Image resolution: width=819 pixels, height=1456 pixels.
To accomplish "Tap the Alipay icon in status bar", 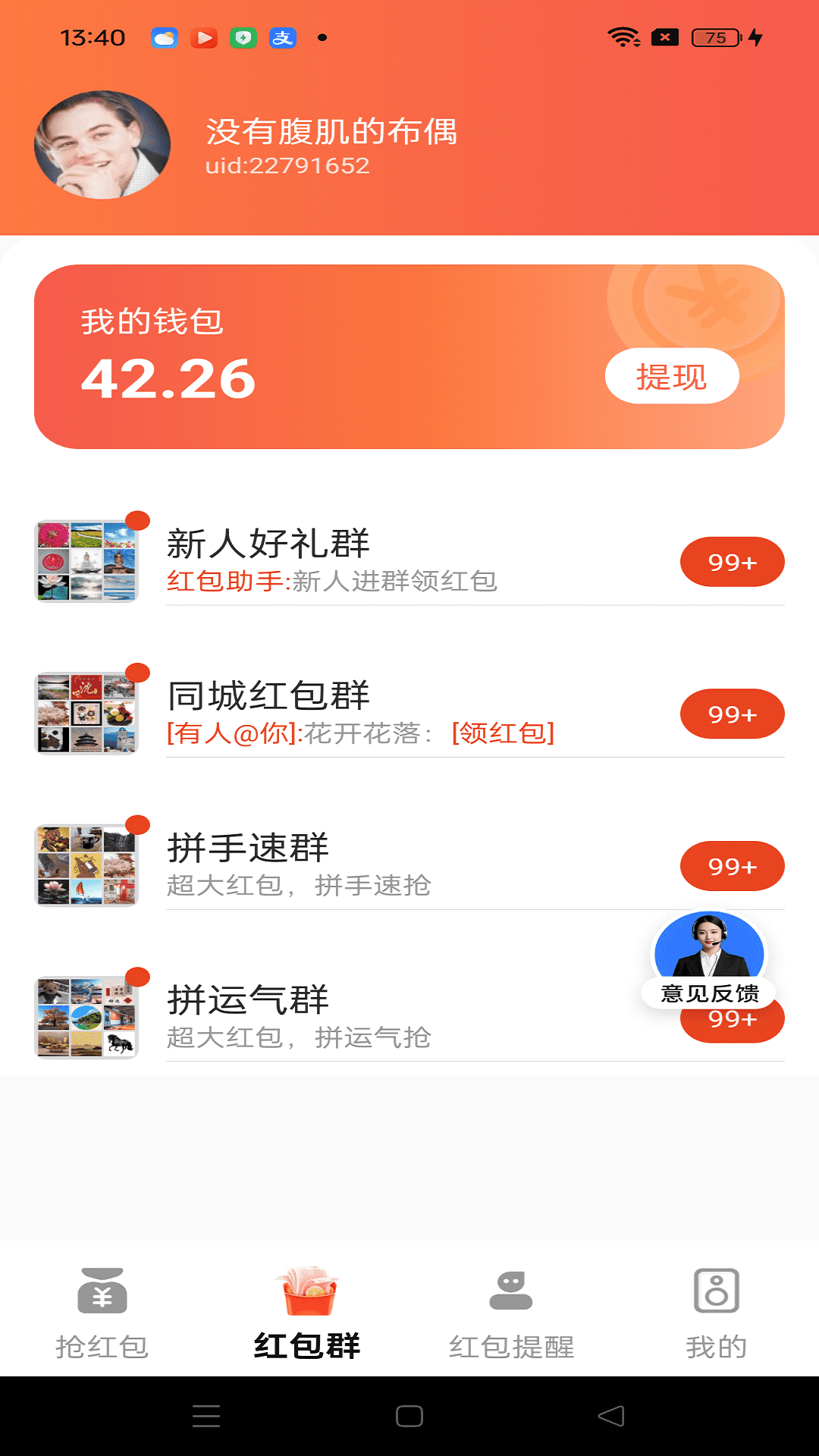I will (x=281, y=38).
